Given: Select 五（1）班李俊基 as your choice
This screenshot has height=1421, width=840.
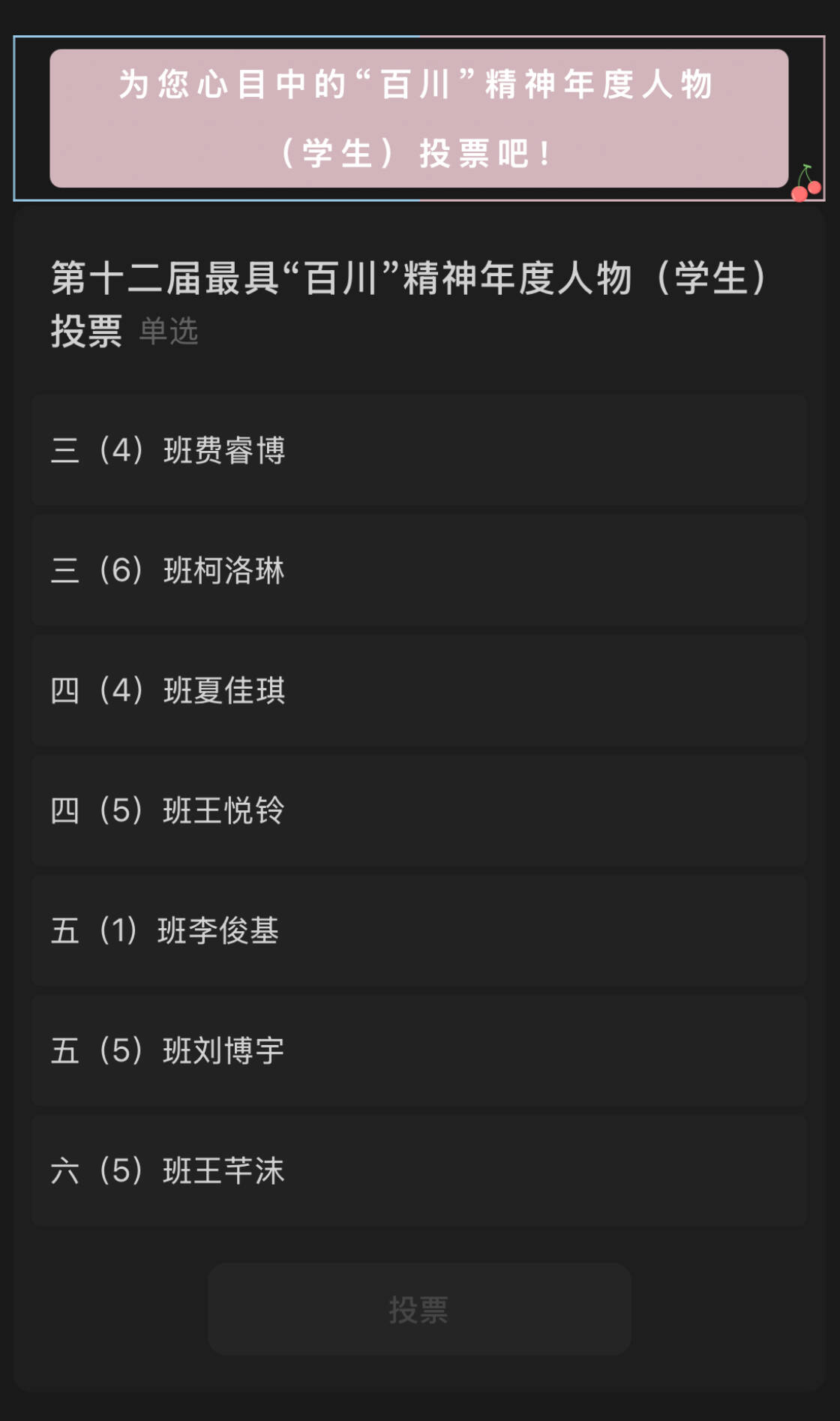Looking at the screenshot, I should 419,930.
